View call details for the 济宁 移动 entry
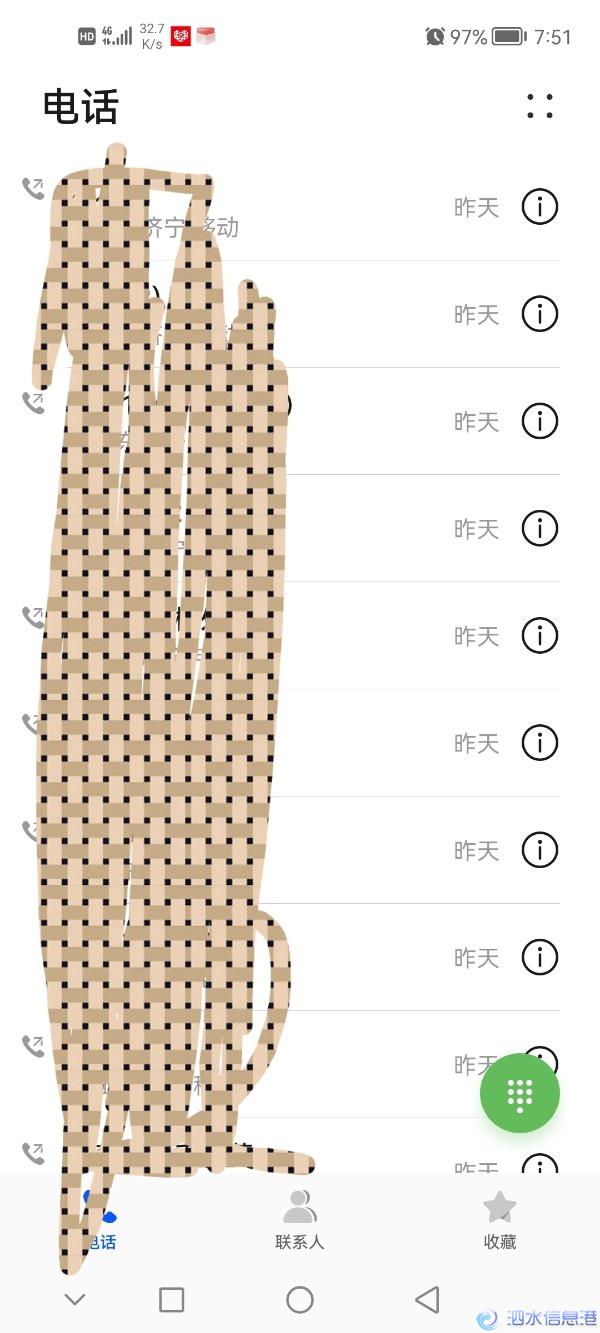Screen dimensions: 600x1333 540,207
